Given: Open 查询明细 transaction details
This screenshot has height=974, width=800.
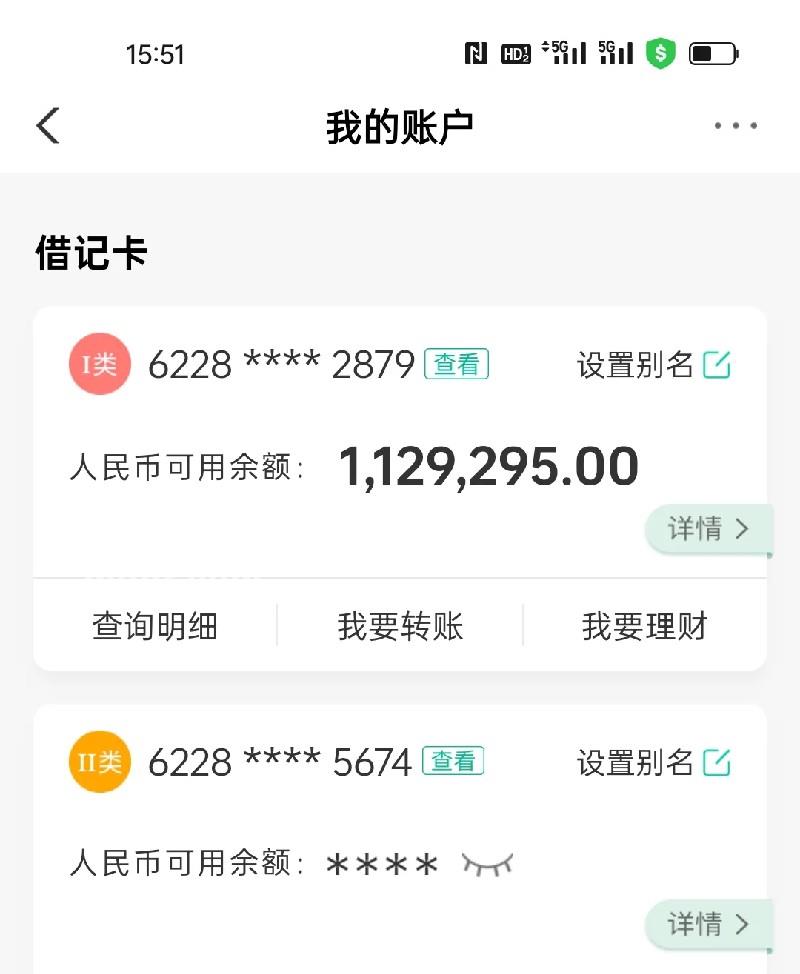Looking at the screenshot, I should [155, 626].
